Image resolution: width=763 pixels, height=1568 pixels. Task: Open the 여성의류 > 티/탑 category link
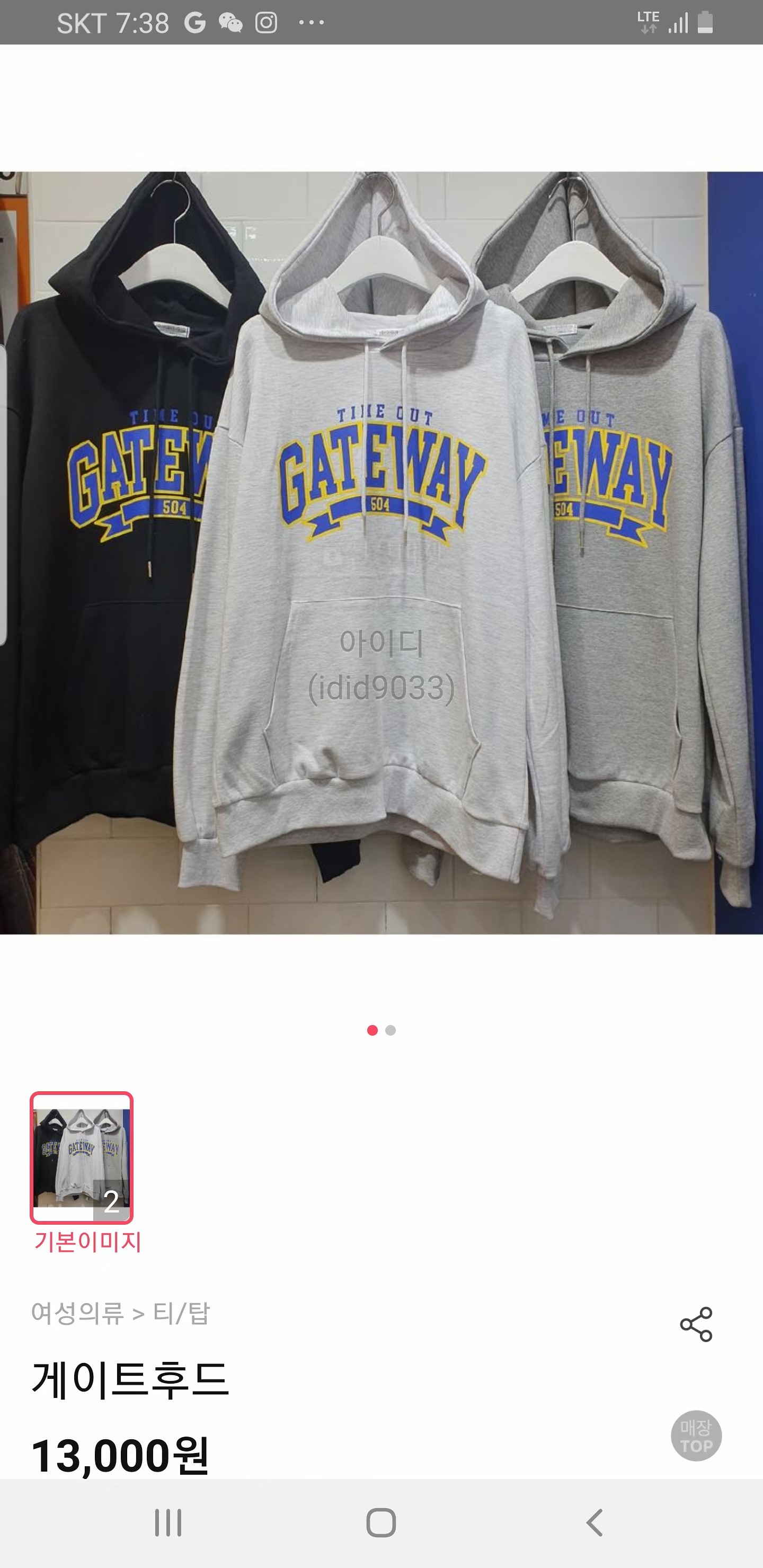coord(121,1313)
